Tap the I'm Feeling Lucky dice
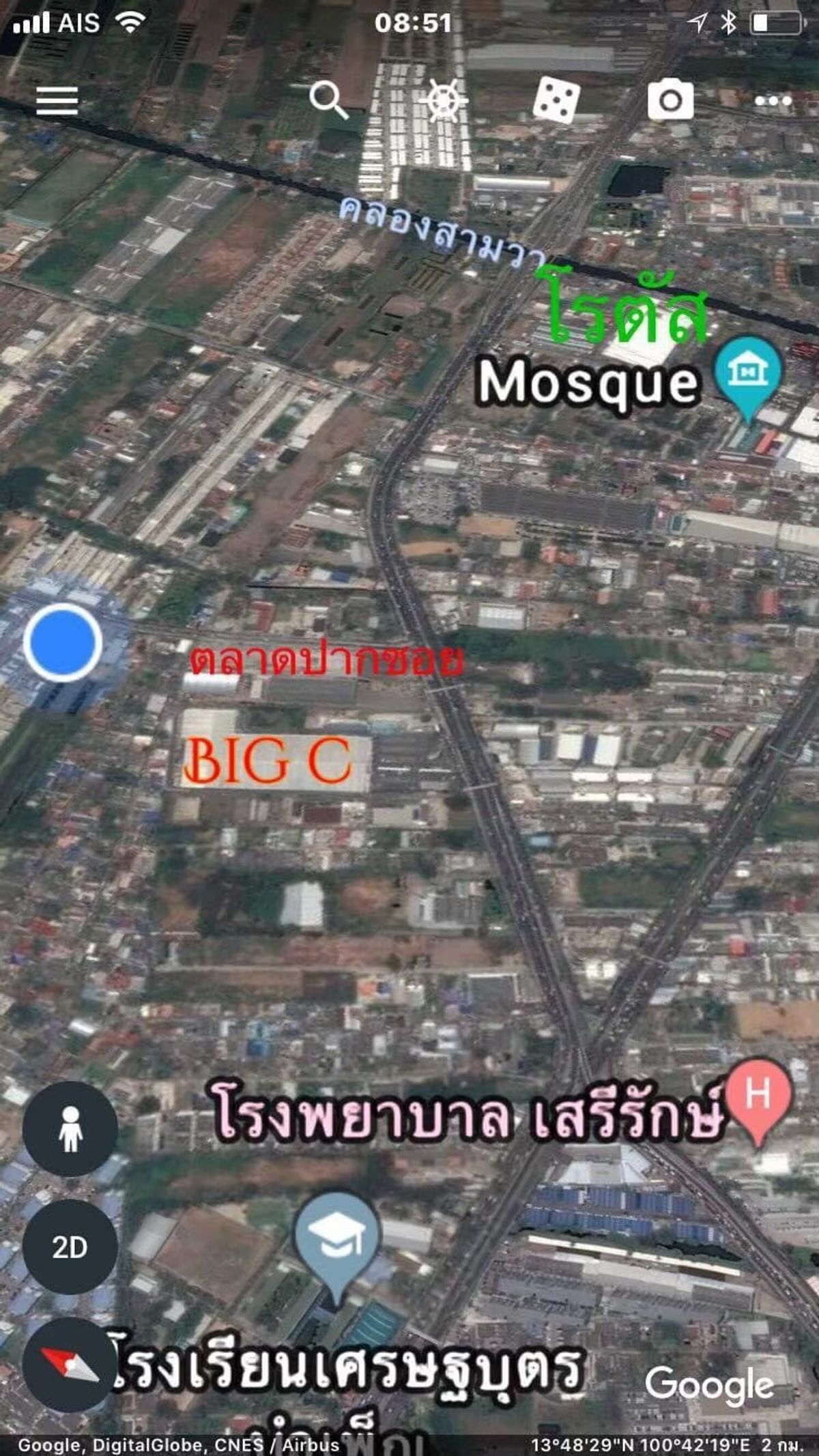The width and height of the screenshot is (819, 1456). click(x=556, y=100)
